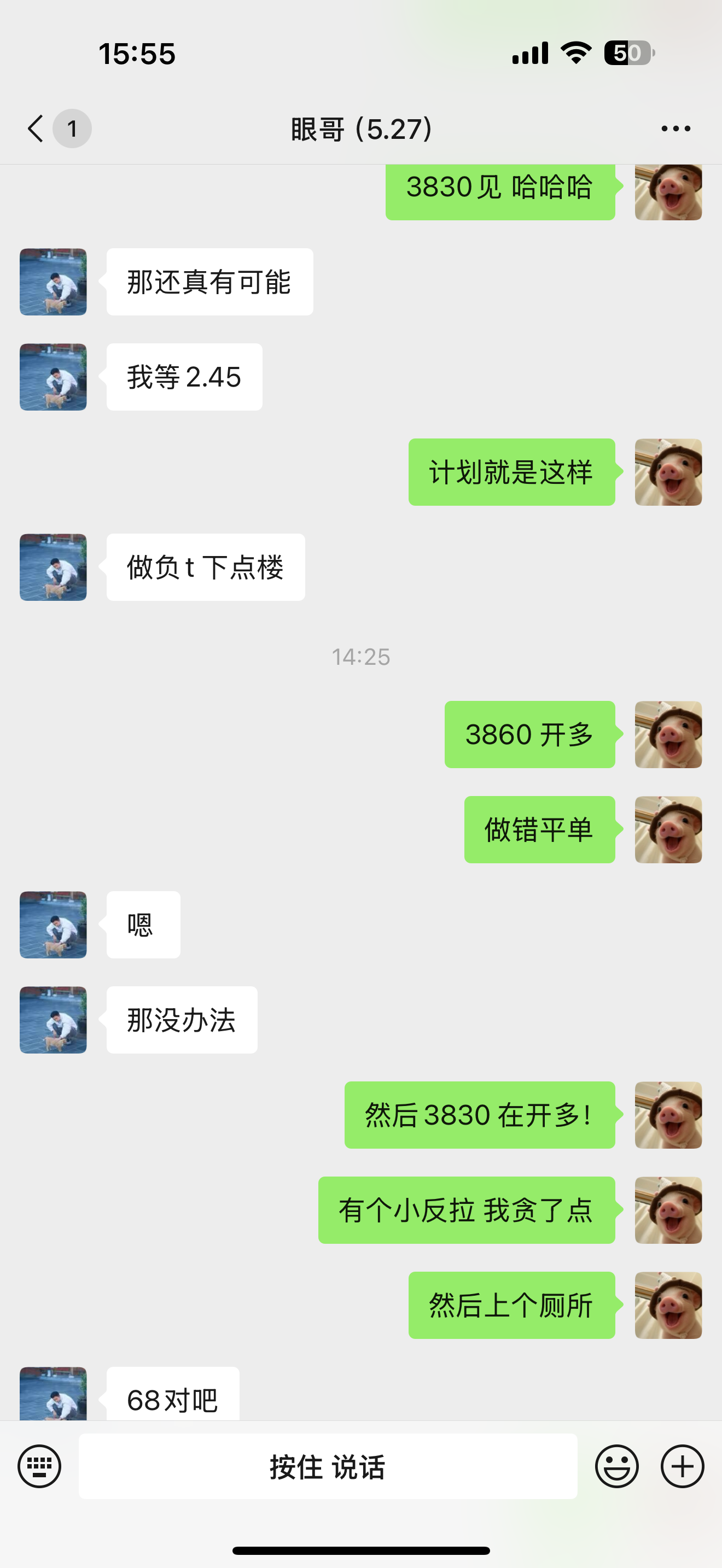Tap the 按住 说话 voice button
The image size is (722, 1568).
pyautogui.click(x=328, y=1466)
